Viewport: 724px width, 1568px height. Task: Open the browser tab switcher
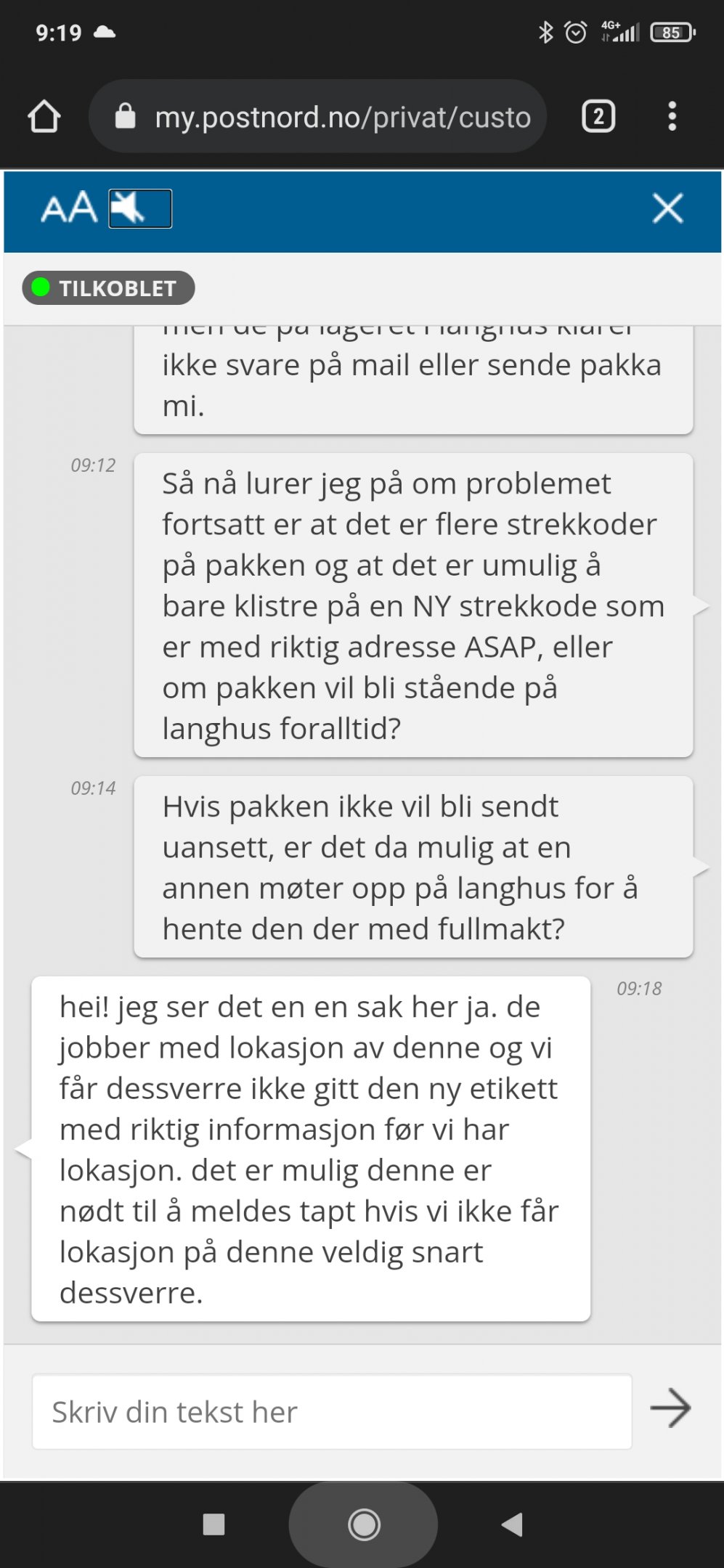[598, 116]
